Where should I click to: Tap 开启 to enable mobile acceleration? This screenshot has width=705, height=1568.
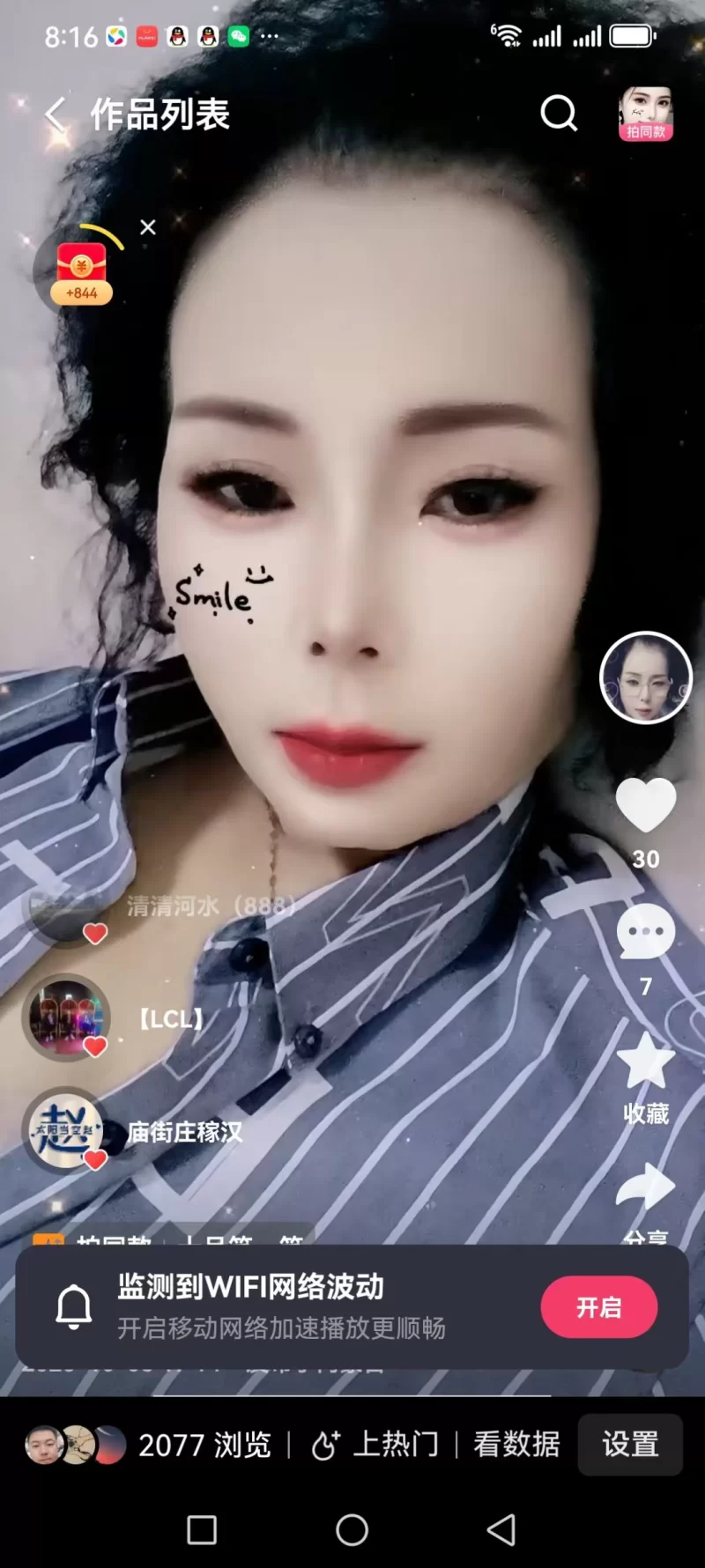tap(598, 1307)
